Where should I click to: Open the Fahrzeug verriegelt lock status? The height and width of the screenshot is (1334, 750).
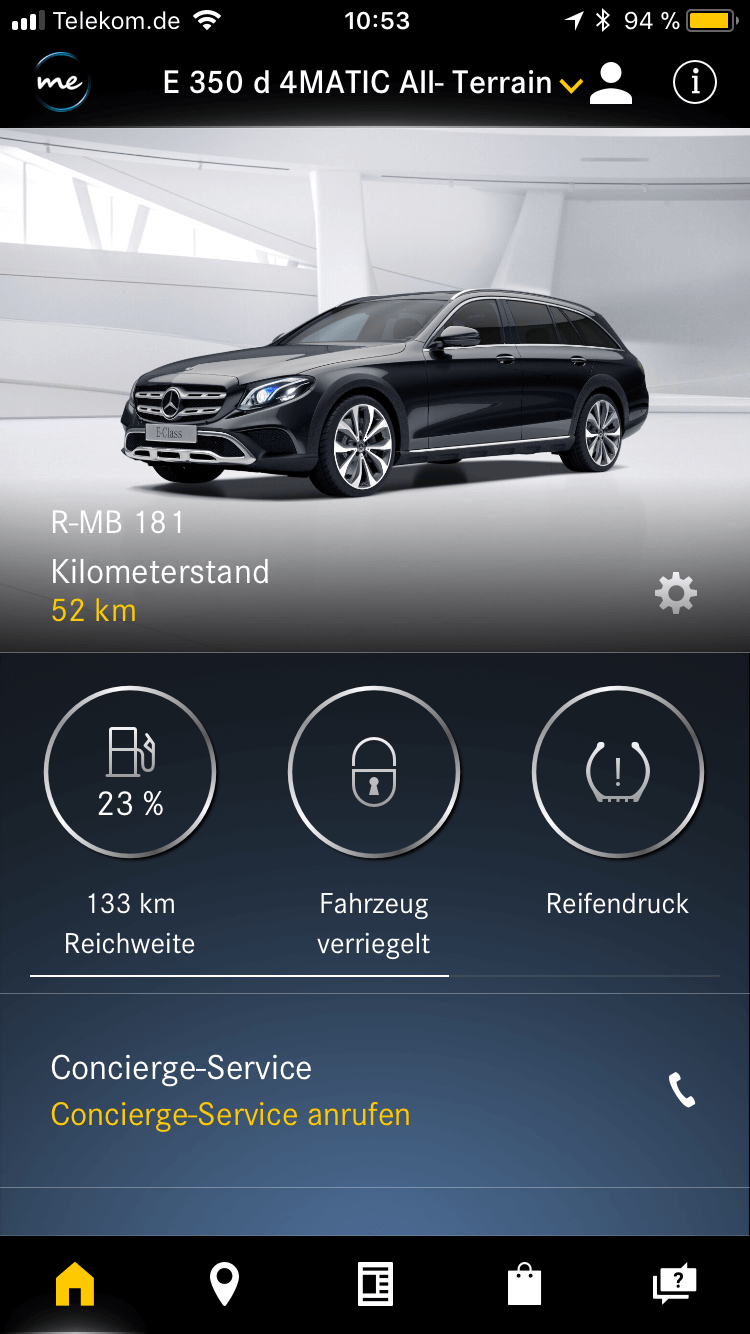374,772
